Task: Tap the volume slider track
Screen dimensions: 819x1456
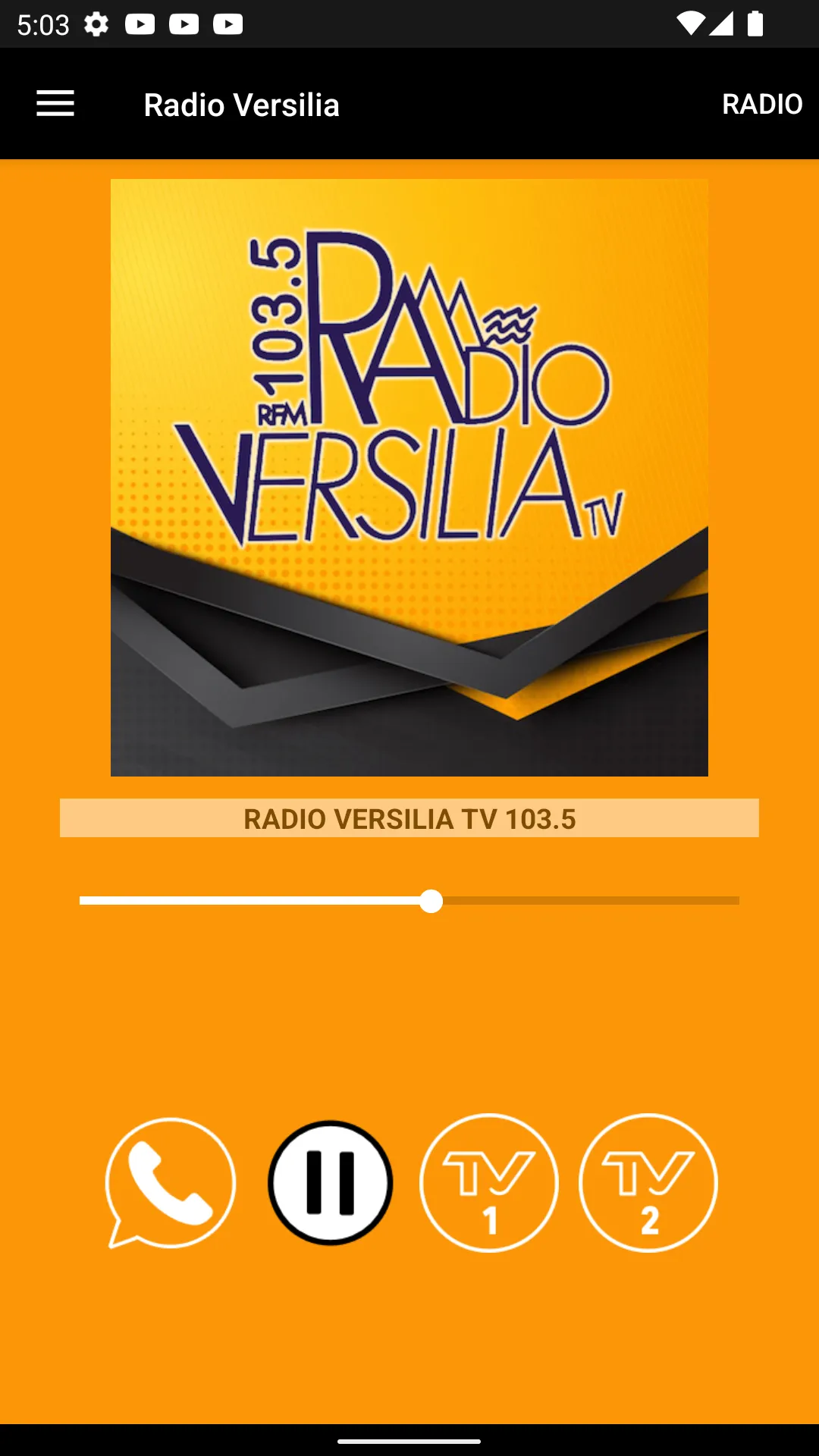Action: (409, 901)
